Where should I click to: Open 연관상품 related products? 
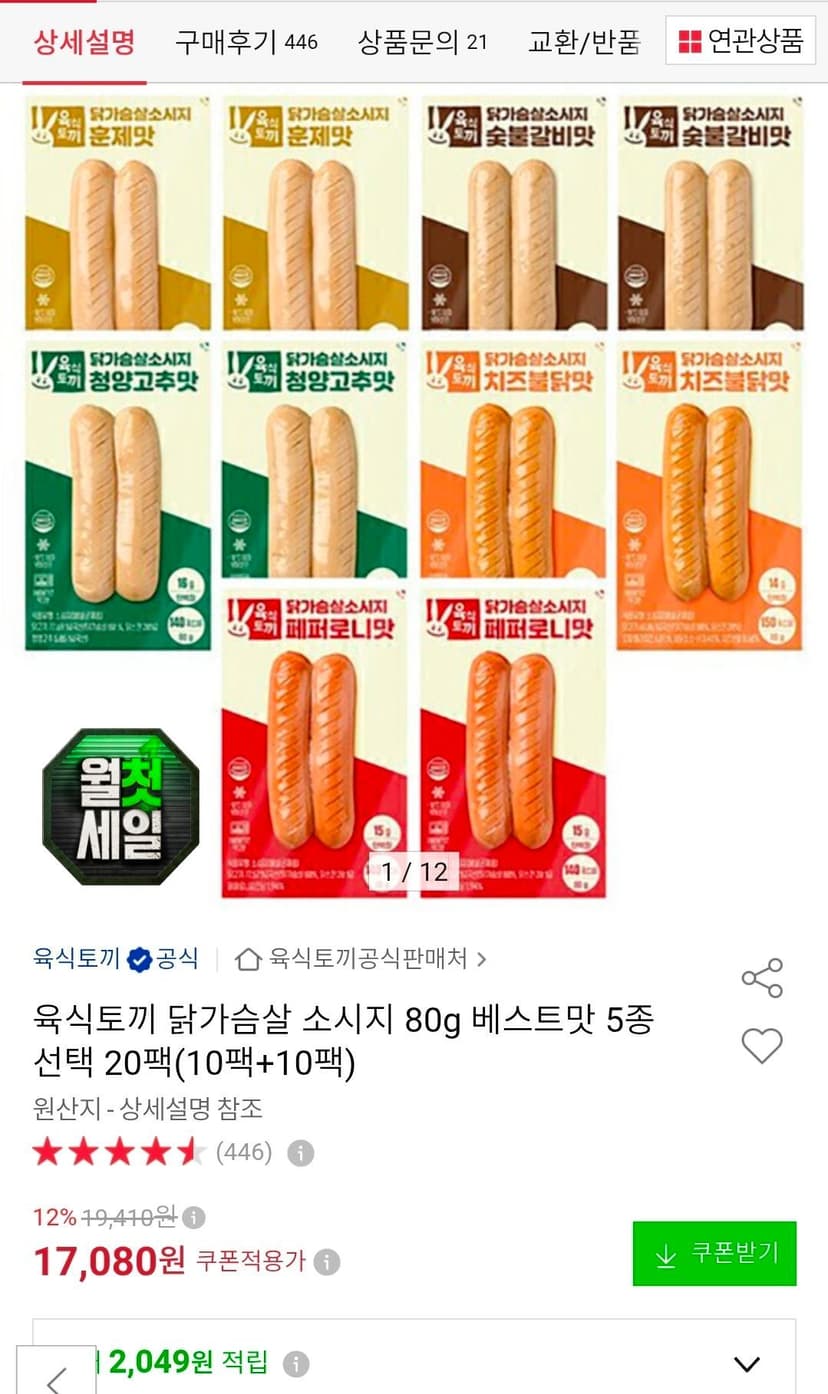click(x=740, y=41)
